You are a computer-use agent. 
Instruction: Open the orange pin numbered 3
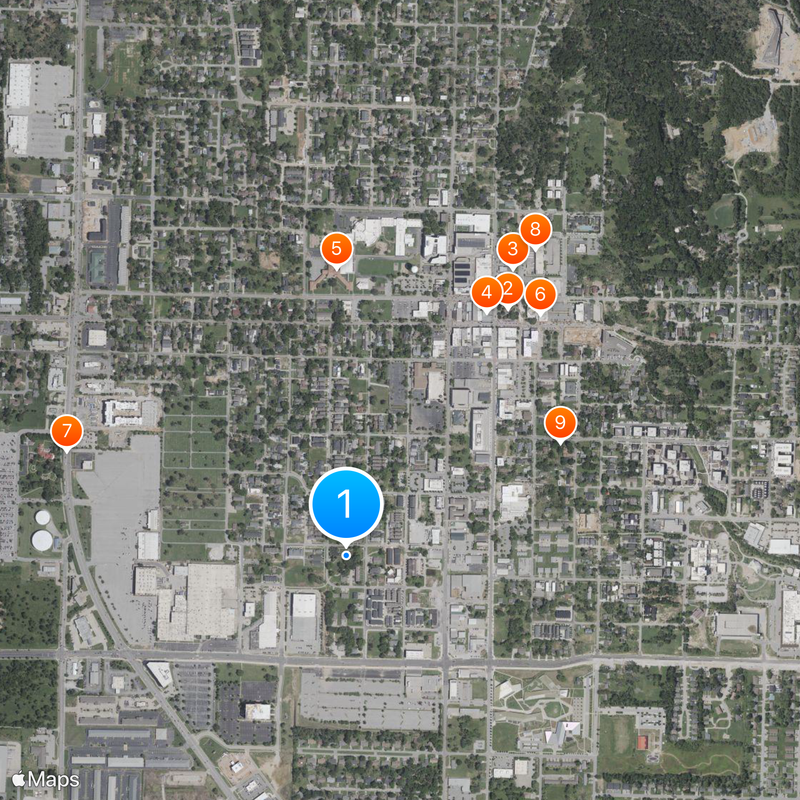point(513,249)
